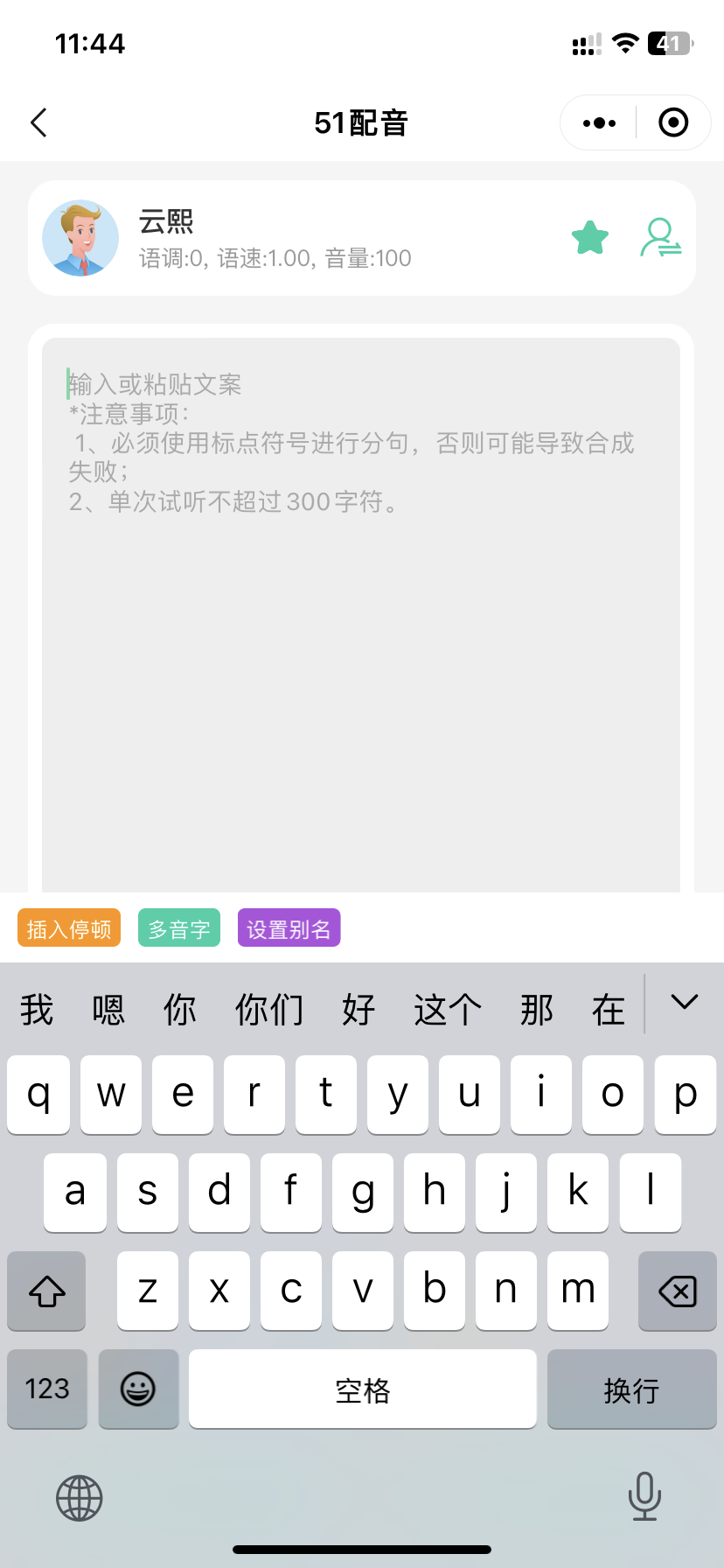The height and width of the screenshot is (1568, 724).
Task: Switch keyboard language with globe icon
Action: pos(80,1498)
